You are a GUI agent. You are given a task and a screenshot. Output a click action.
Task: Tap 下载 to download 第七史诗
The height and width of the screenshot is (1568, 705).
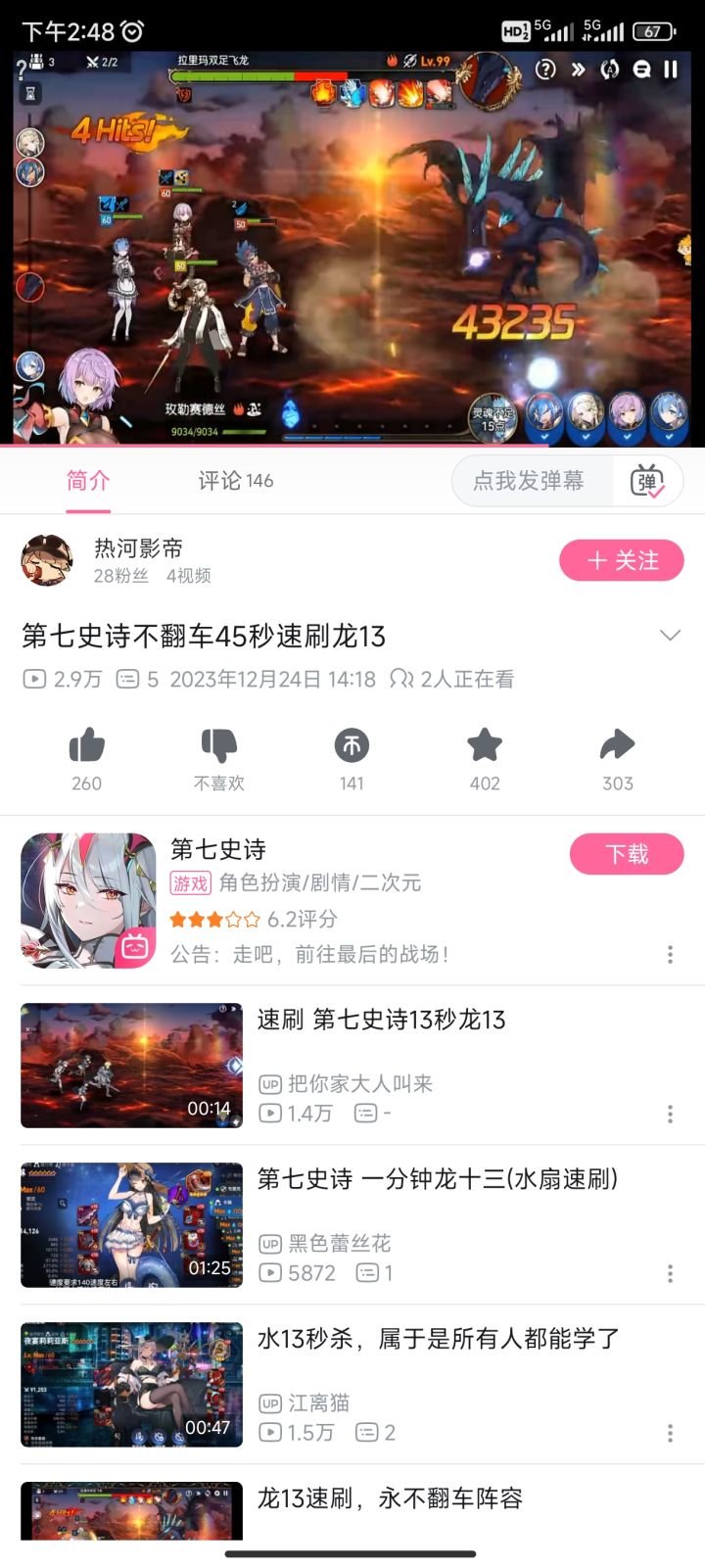point(626,854)
